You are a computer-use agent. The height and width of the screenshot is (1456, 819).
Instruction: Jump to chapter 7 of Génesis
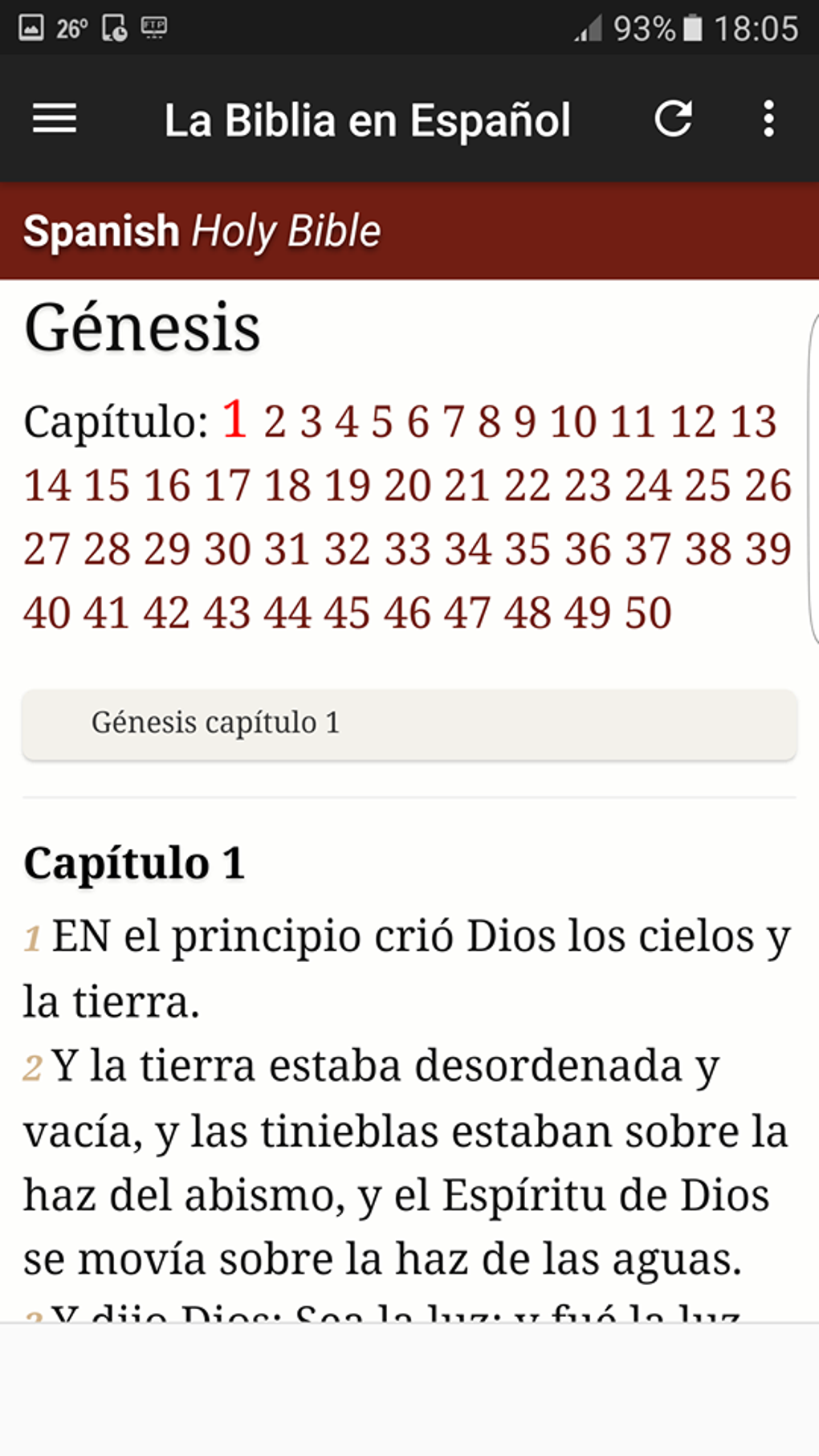click(454, 422)
